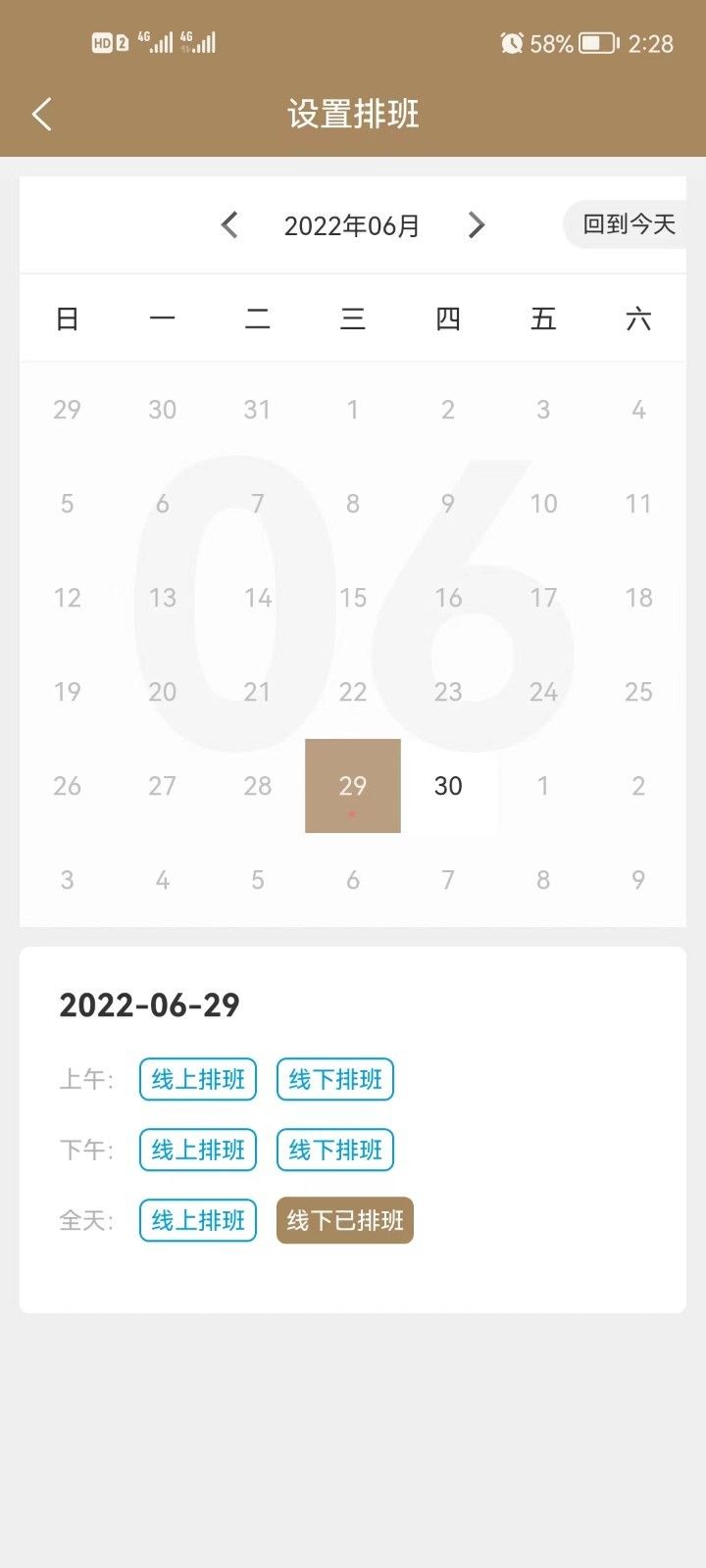Select date 30 in June calendar
Image resolution: width=706 pixels, height=1568 pixels.
coord(448,786)
